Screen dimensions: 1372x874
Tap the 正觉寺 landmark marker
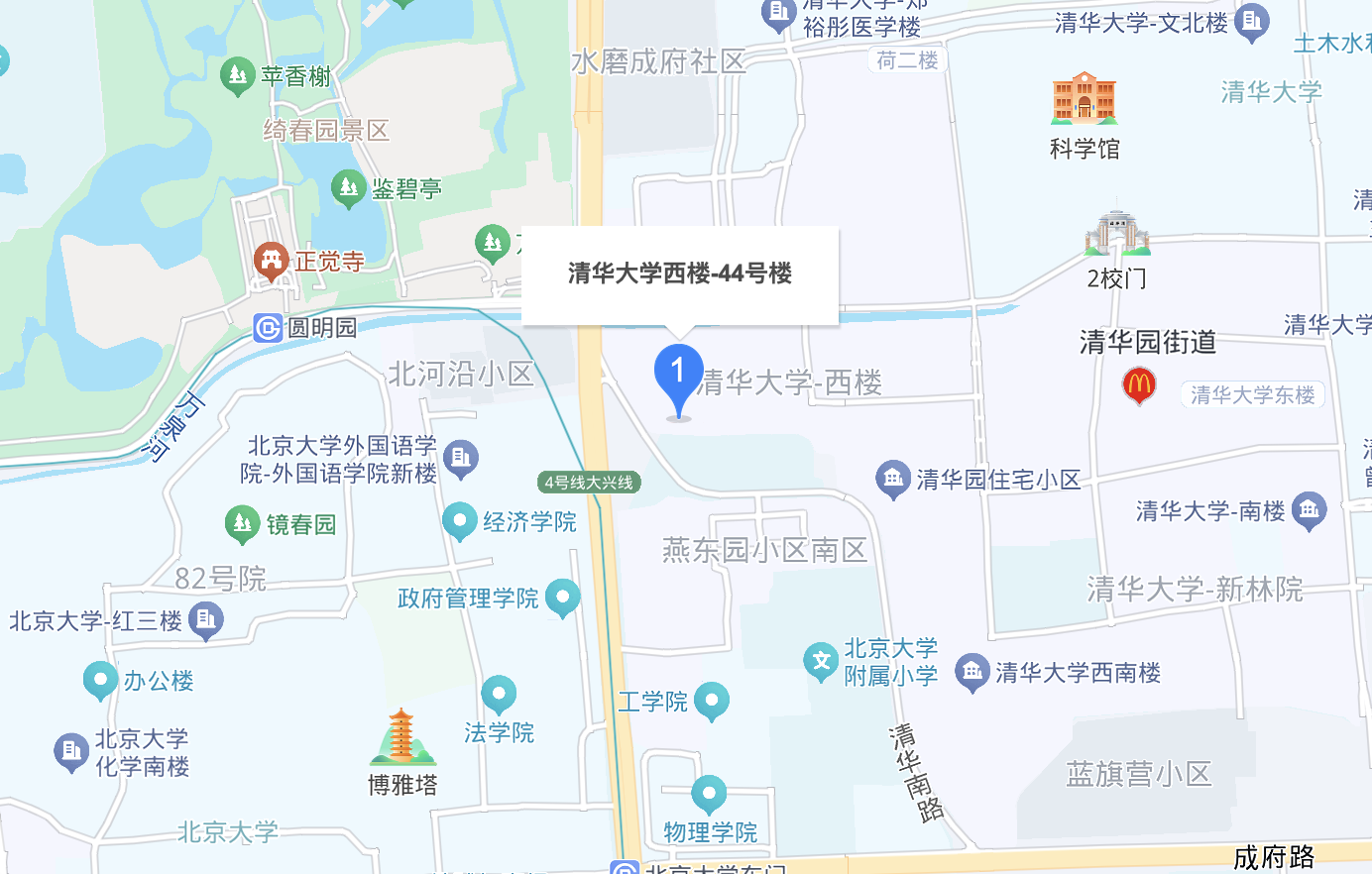click(x=270, y=261)
